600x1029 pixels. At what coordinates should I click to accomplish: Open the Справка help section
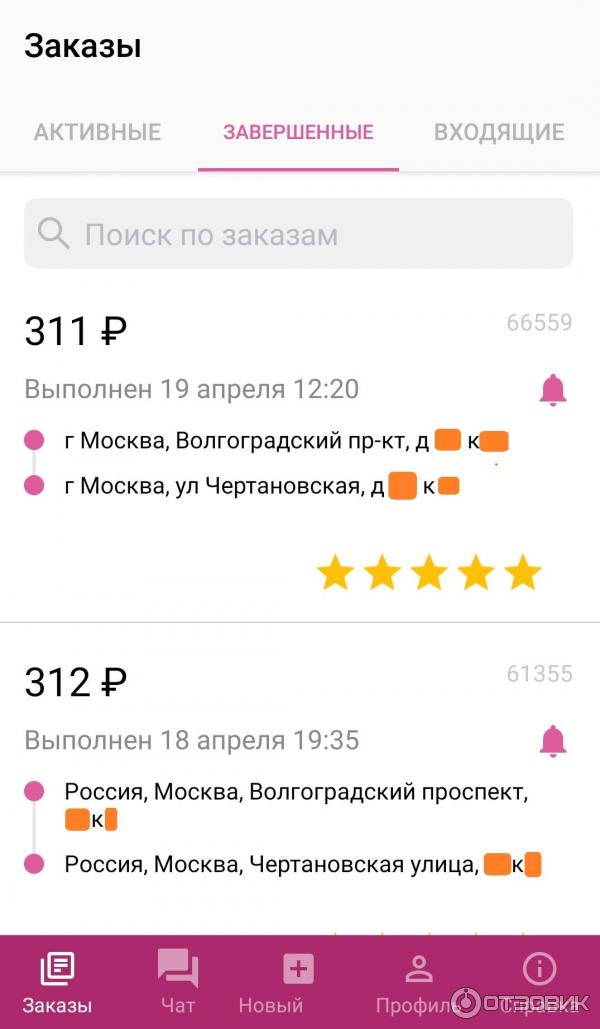pyautogui.click(x=539, y=981)
